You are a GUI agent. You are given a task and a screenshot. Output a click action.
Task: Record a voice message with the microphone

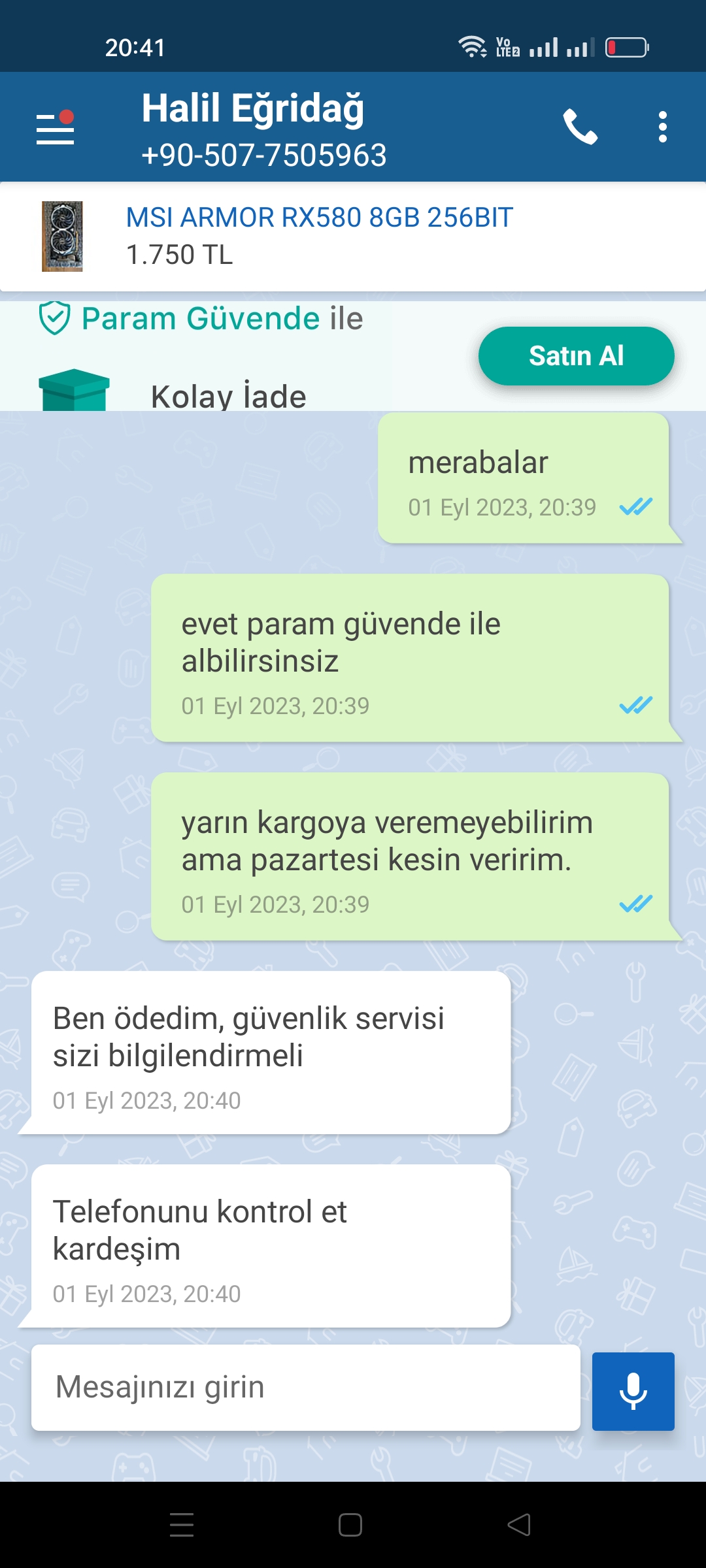(633, 1392)
